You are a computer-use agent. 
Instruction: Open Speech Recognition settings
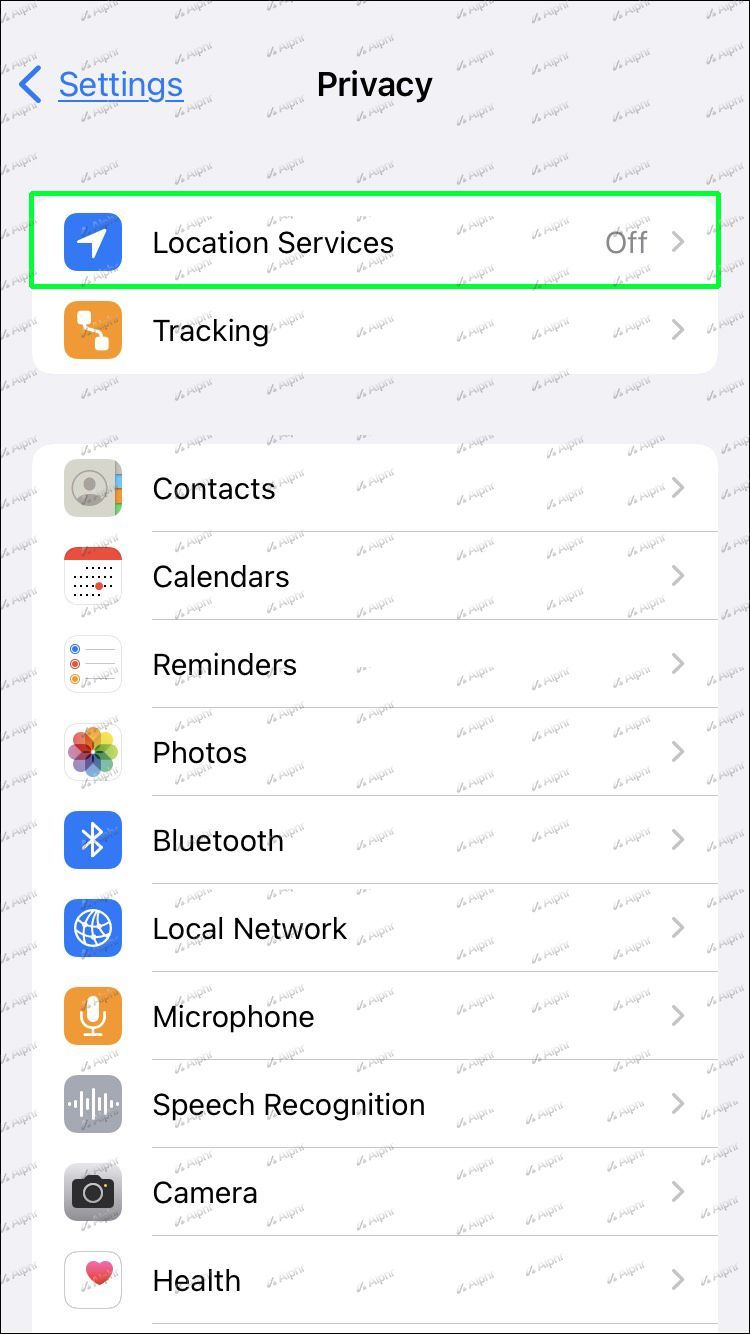coord(375,1104)
